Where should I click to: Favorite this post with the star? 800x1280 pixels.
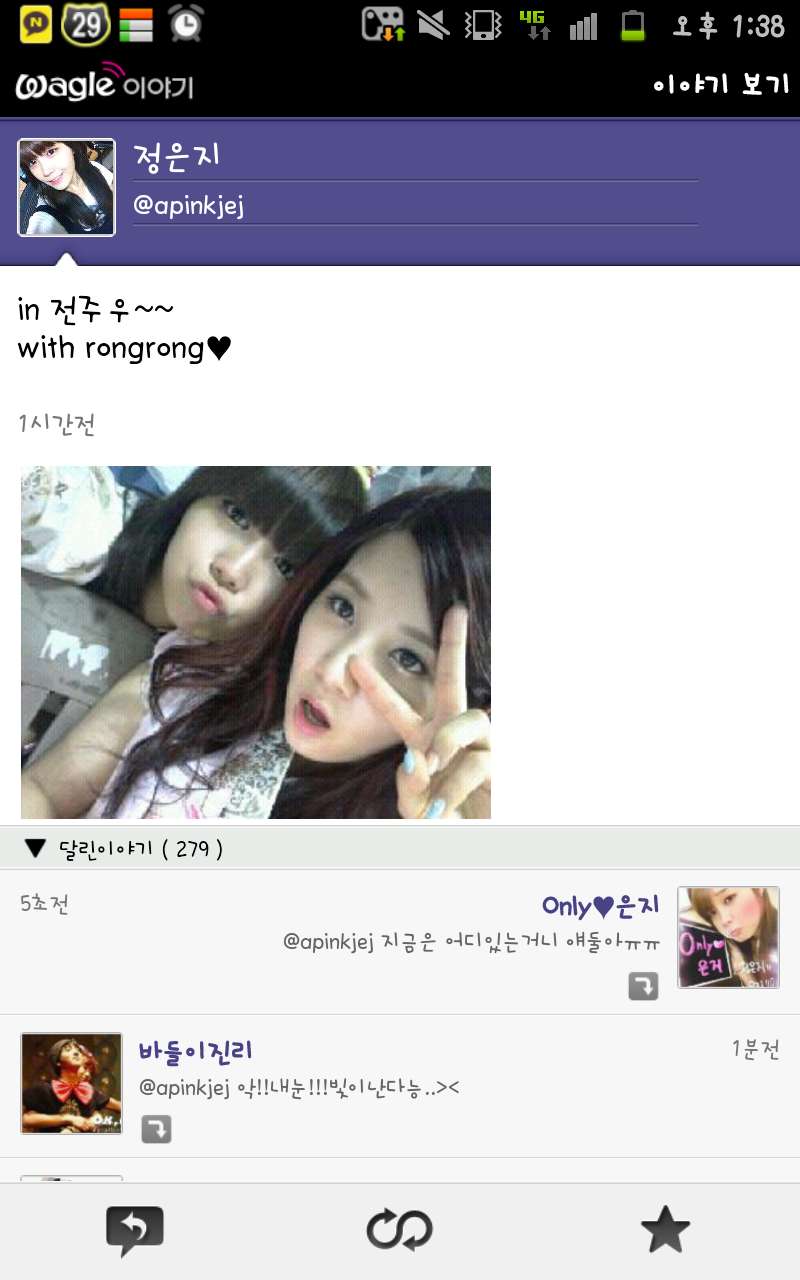click(665, 1230)
